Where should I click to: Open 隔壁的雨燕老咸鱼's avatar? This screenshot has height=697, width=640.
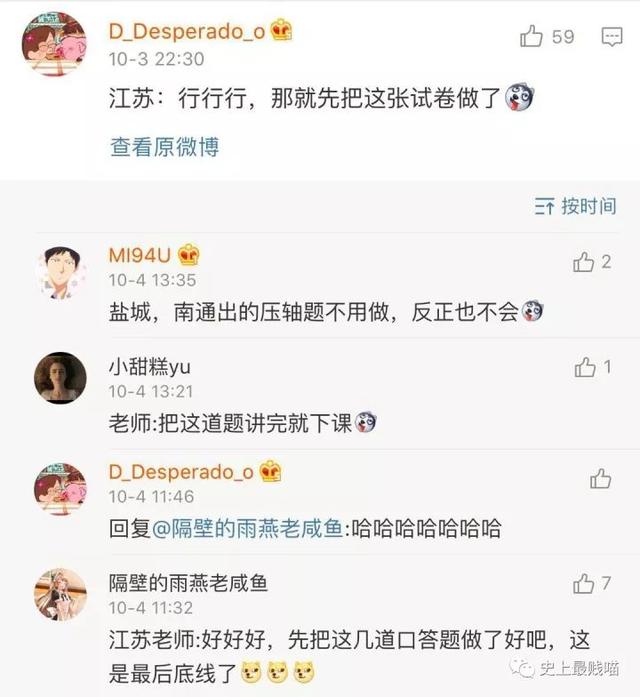pyautogui.click(x=60, y=594)
